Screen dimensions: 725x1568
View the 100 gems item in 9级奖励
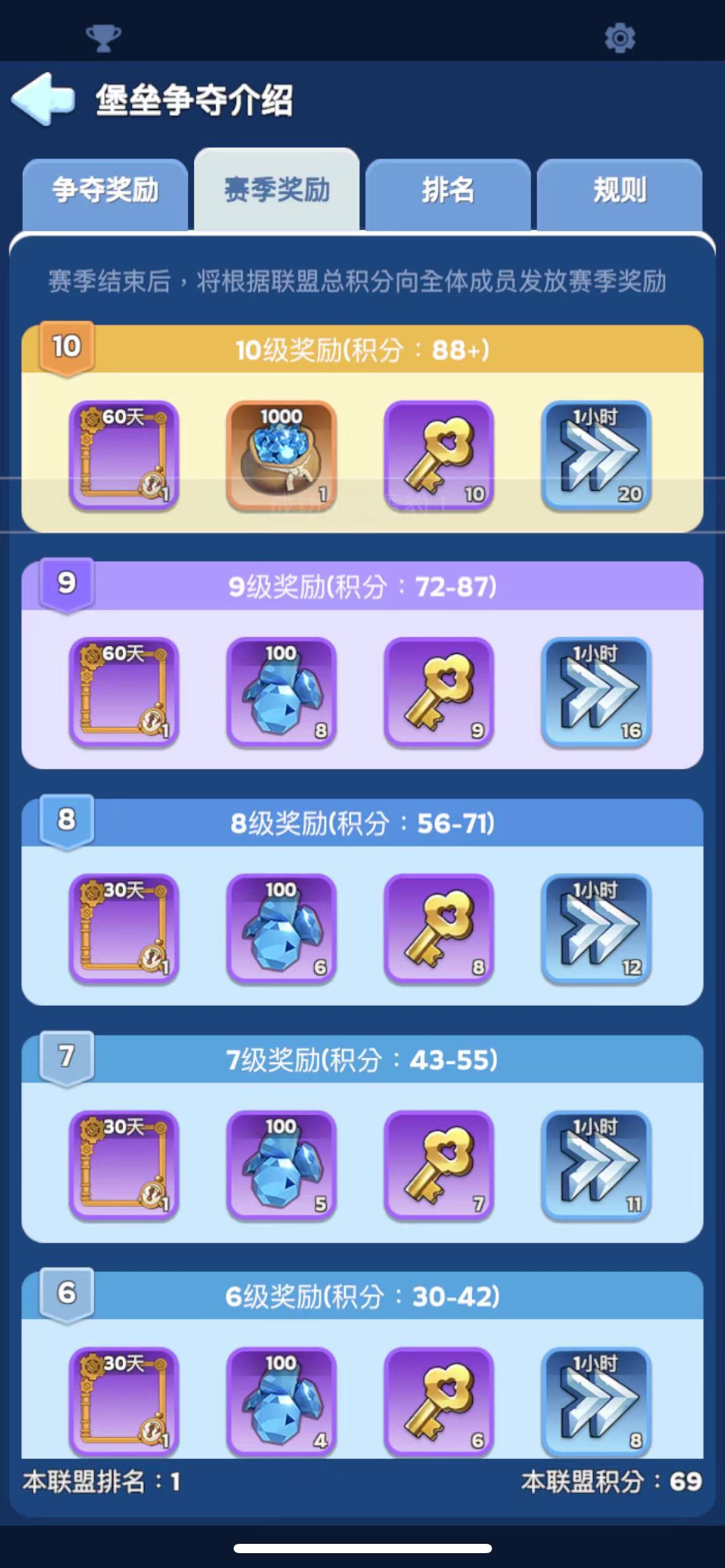point(281,692)
